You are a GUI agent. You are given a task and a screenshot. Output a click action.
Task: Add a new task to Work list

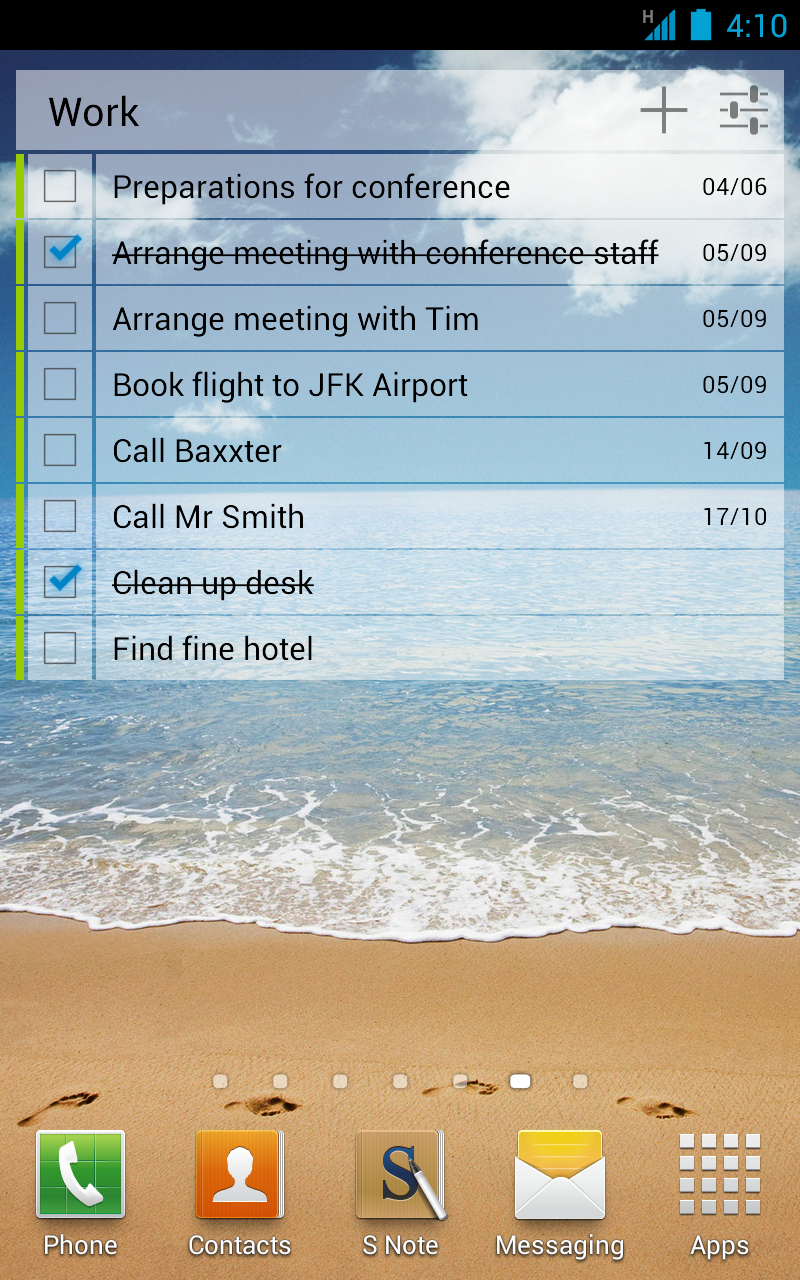pyautogui.click(x=663, y=110)
